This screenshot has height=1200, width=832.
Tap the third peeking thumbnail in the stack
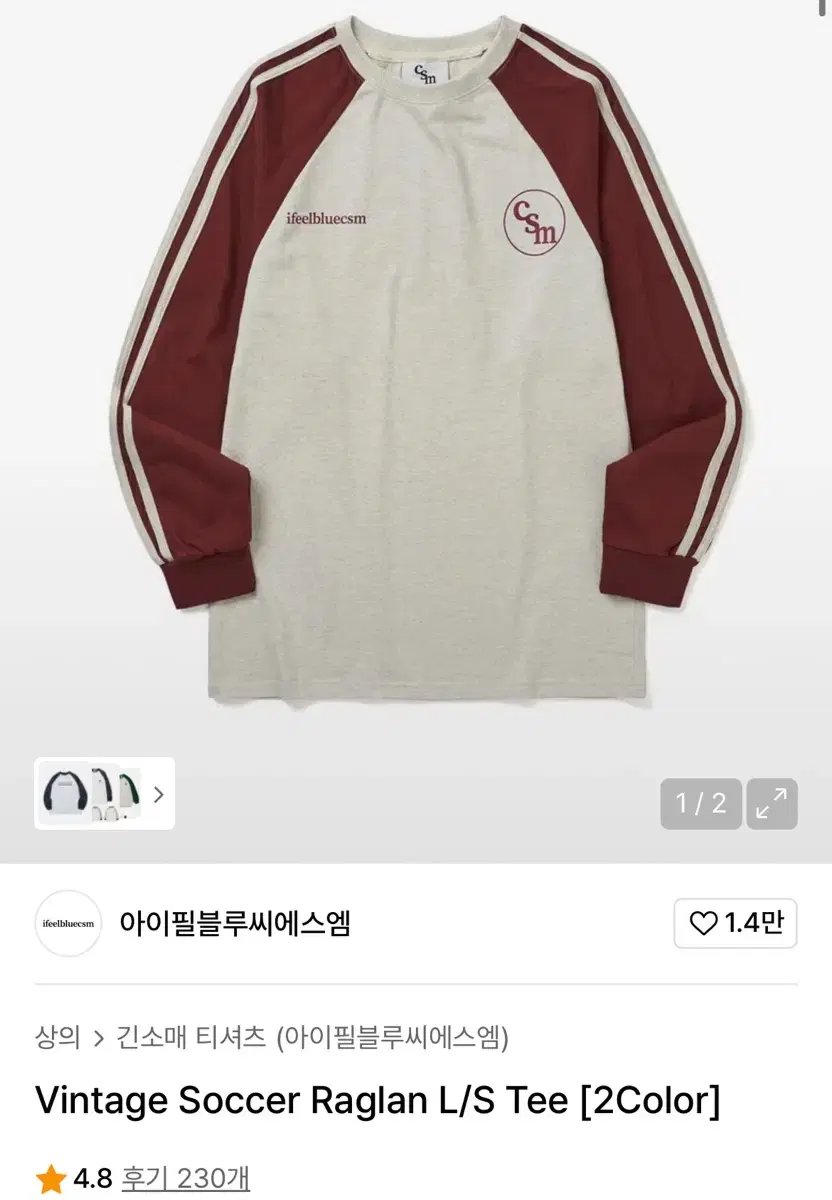[128, 794]
